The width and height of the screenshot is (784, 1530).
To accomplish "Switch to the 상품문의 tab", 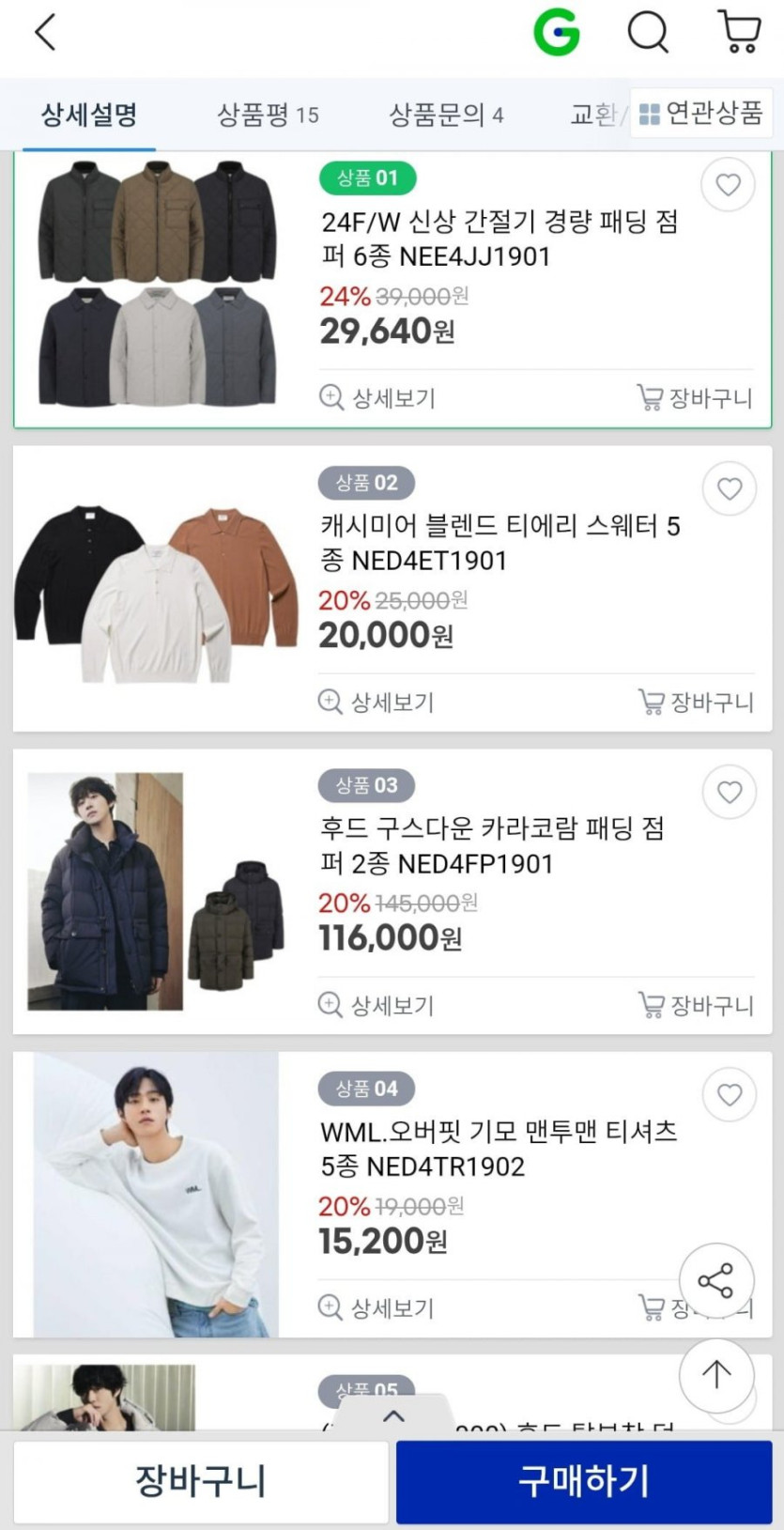I will coord(446,115).
